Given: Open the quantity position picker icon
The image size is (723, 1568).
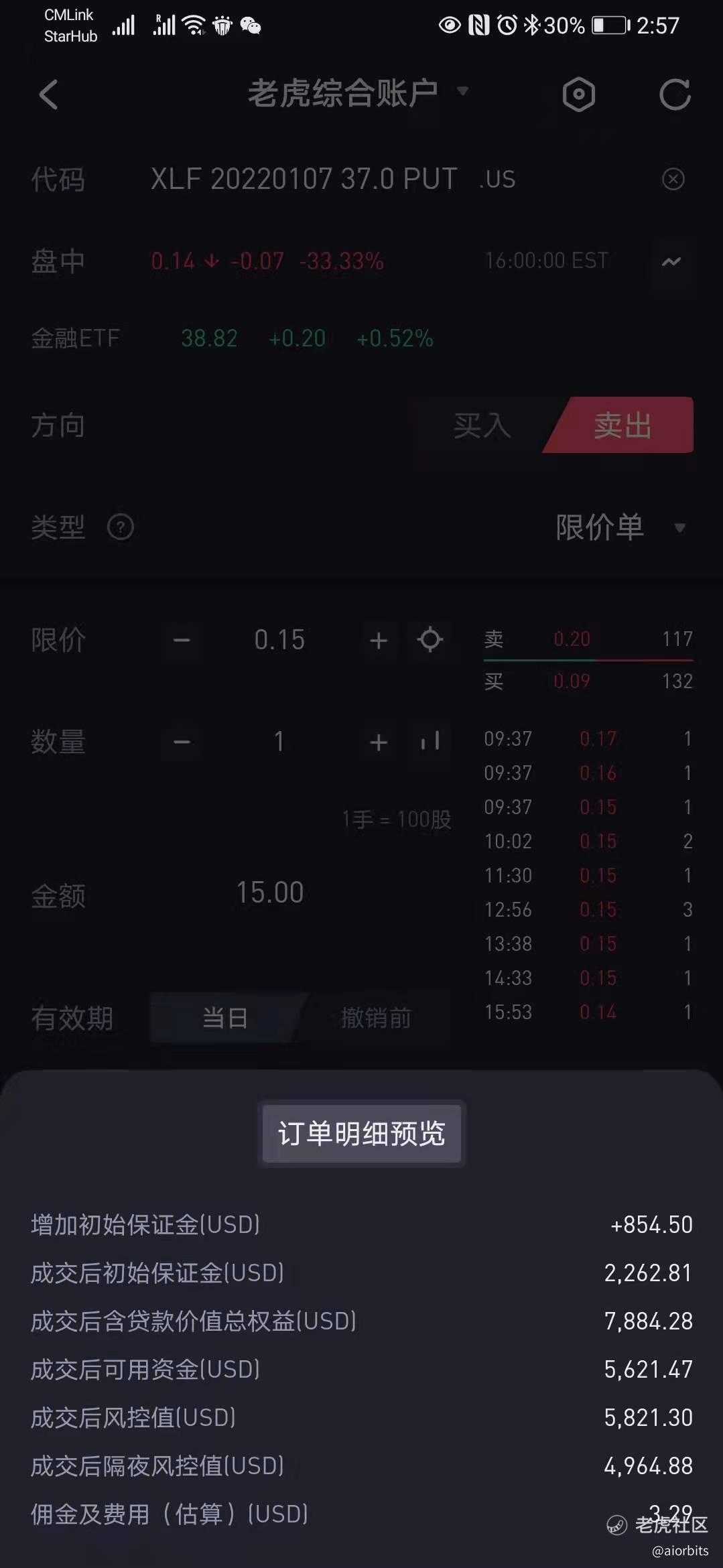Looking at the screenshot, I should [x=430, y=741].
